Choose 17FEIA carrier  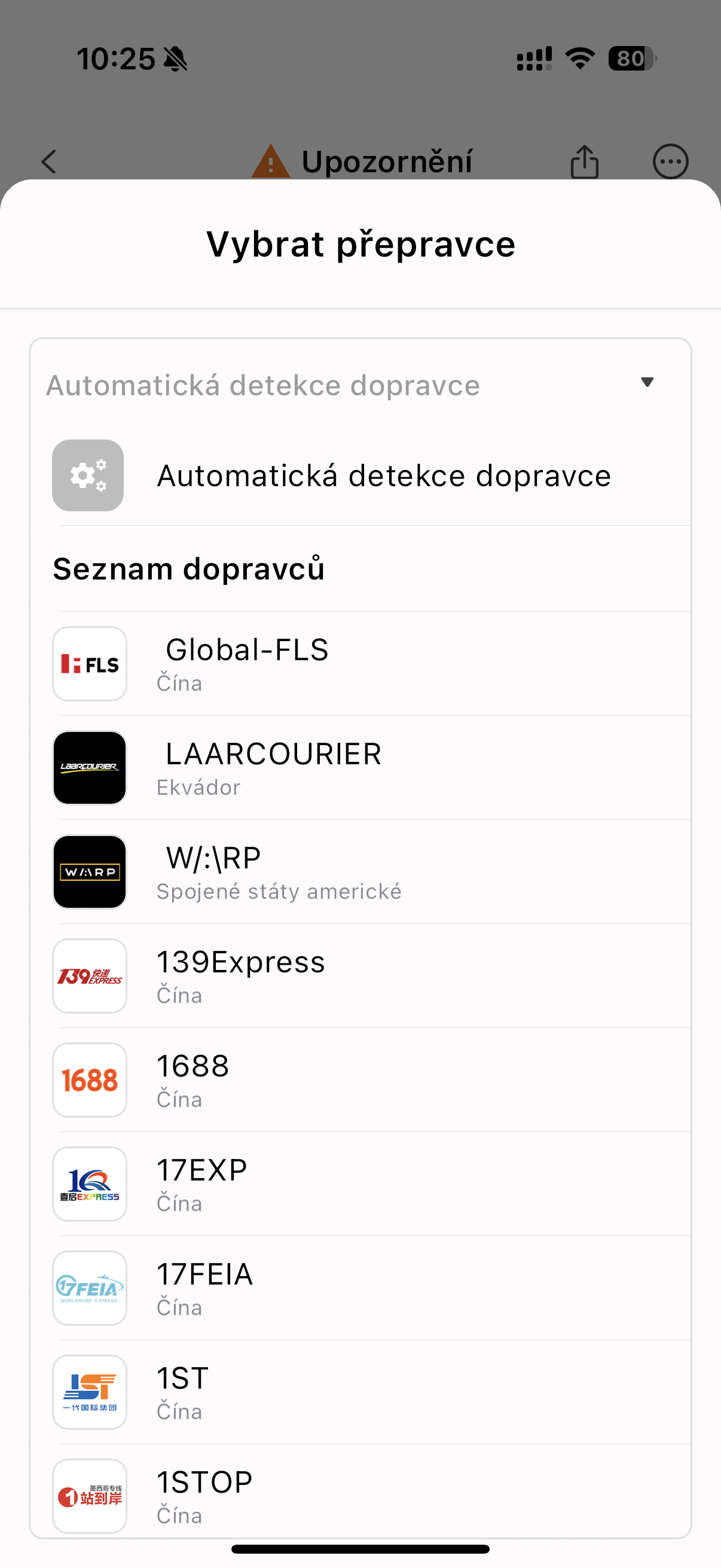coord(359,1288)
